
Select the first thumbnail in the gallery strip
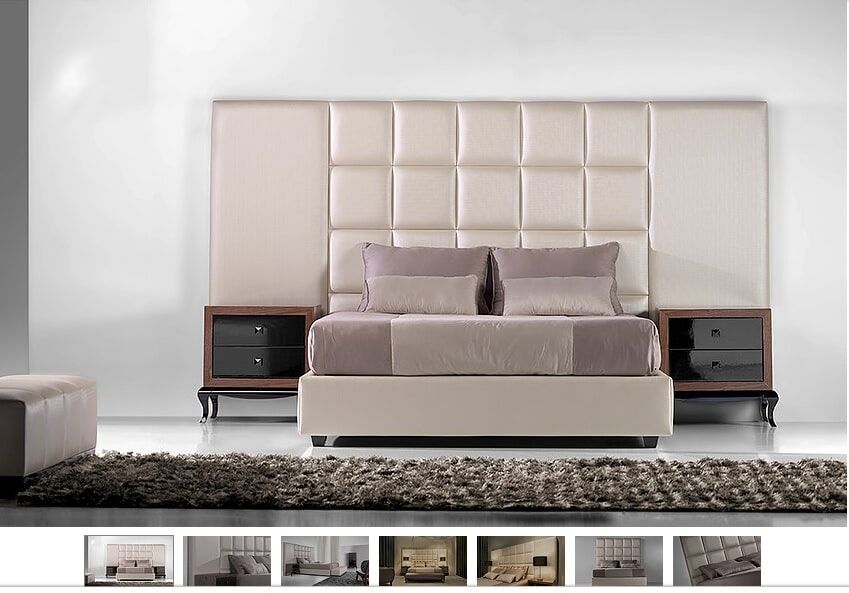coord(129,560)
